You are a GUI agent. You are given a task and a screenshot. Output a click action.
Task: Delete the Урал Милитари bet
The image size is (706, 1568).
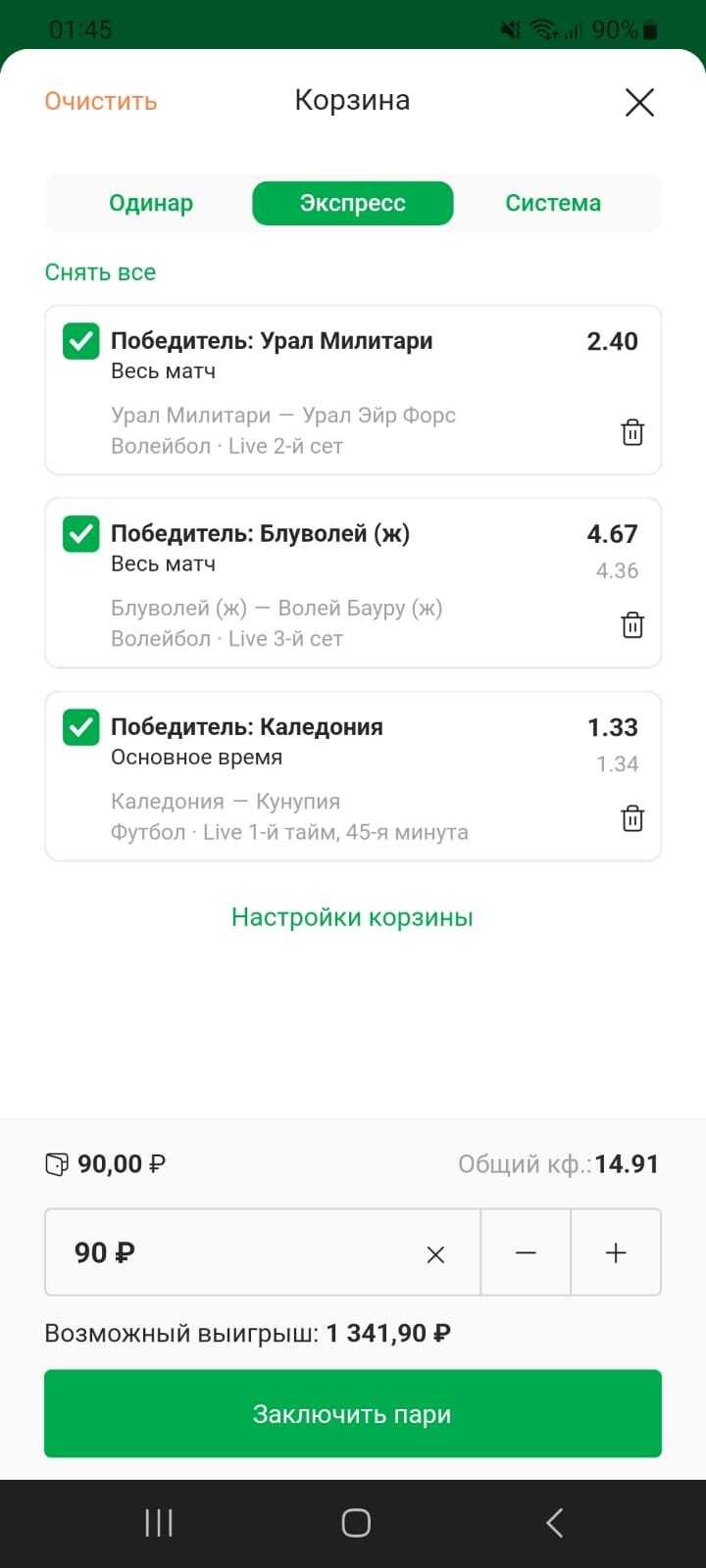[x=632, y=432]
